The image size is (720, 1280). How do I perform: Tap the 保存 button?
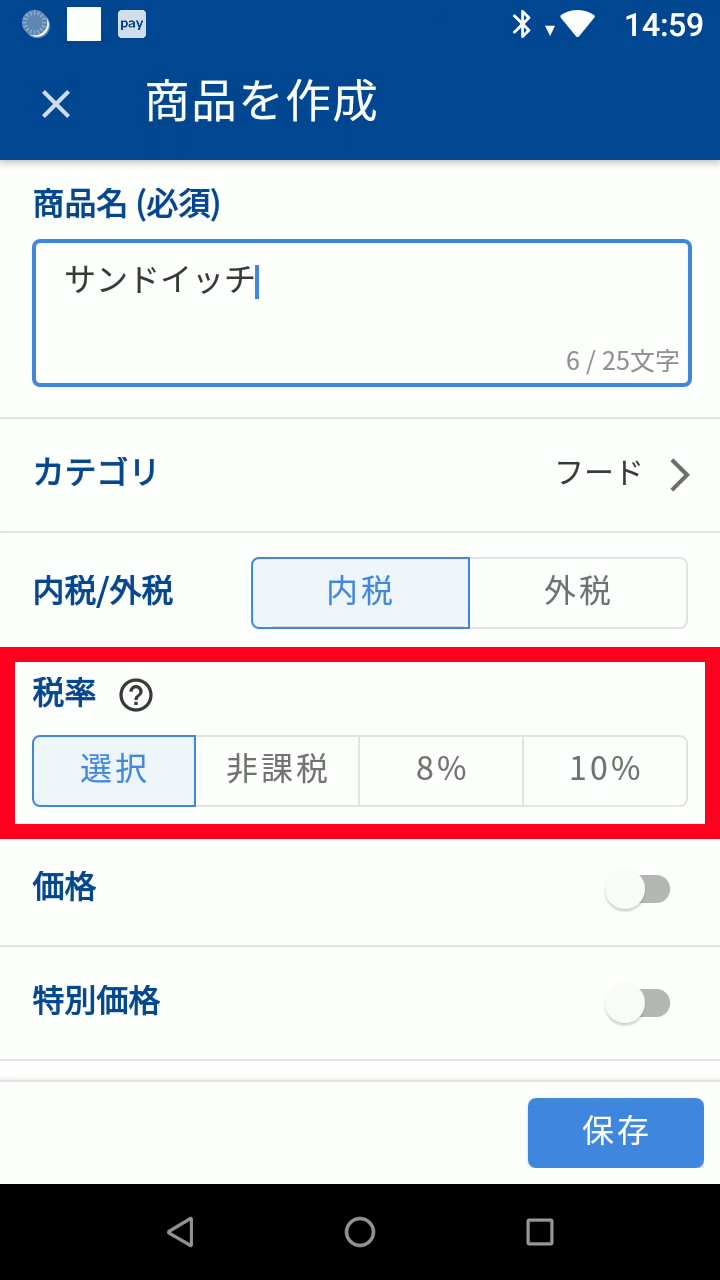[x=615, y=1132]
